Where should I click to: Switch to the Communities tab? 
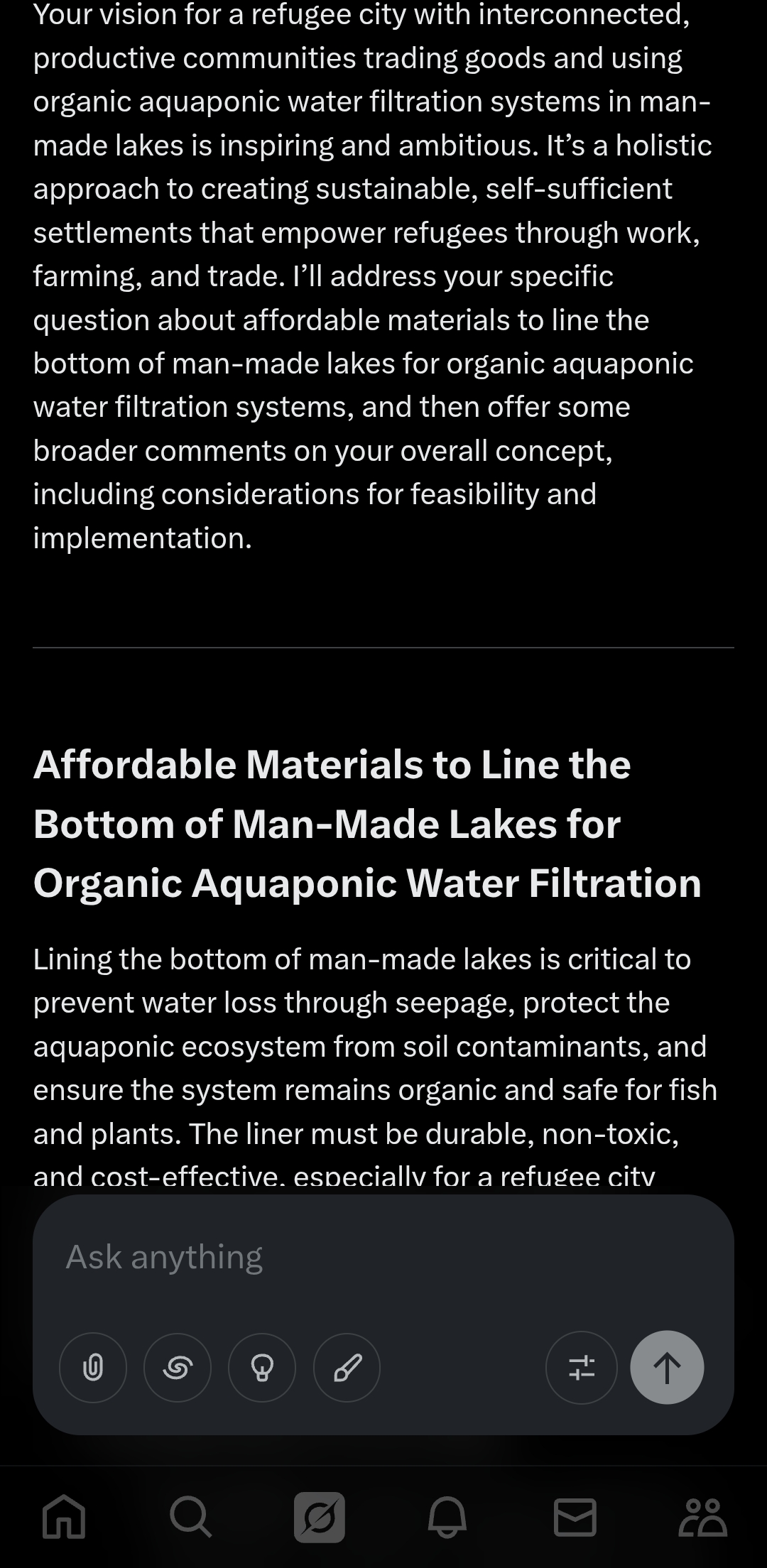[x=703, y=1517]
